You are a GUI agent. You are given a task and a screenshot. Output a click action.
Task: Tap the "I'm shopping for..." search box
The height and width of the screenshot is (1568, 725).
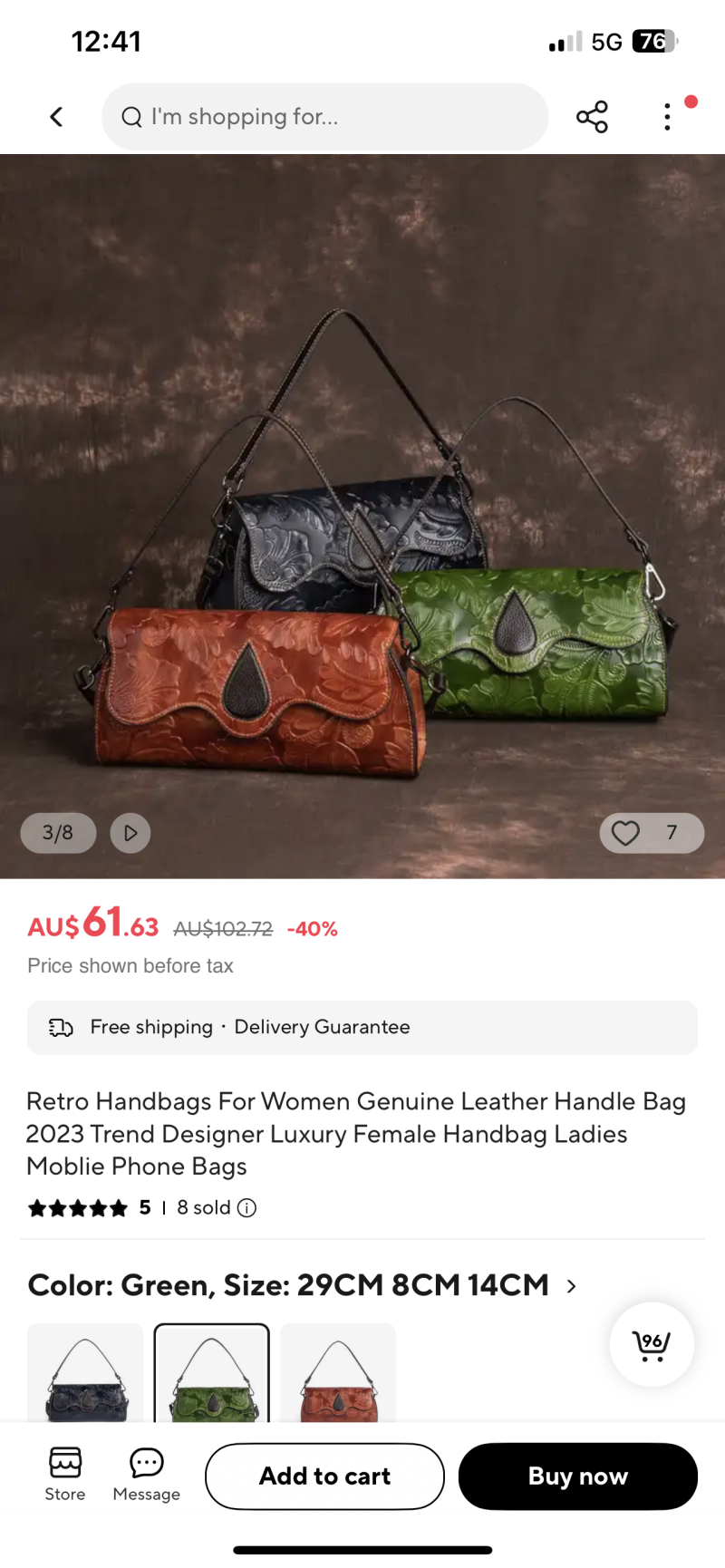click(324, 117)
